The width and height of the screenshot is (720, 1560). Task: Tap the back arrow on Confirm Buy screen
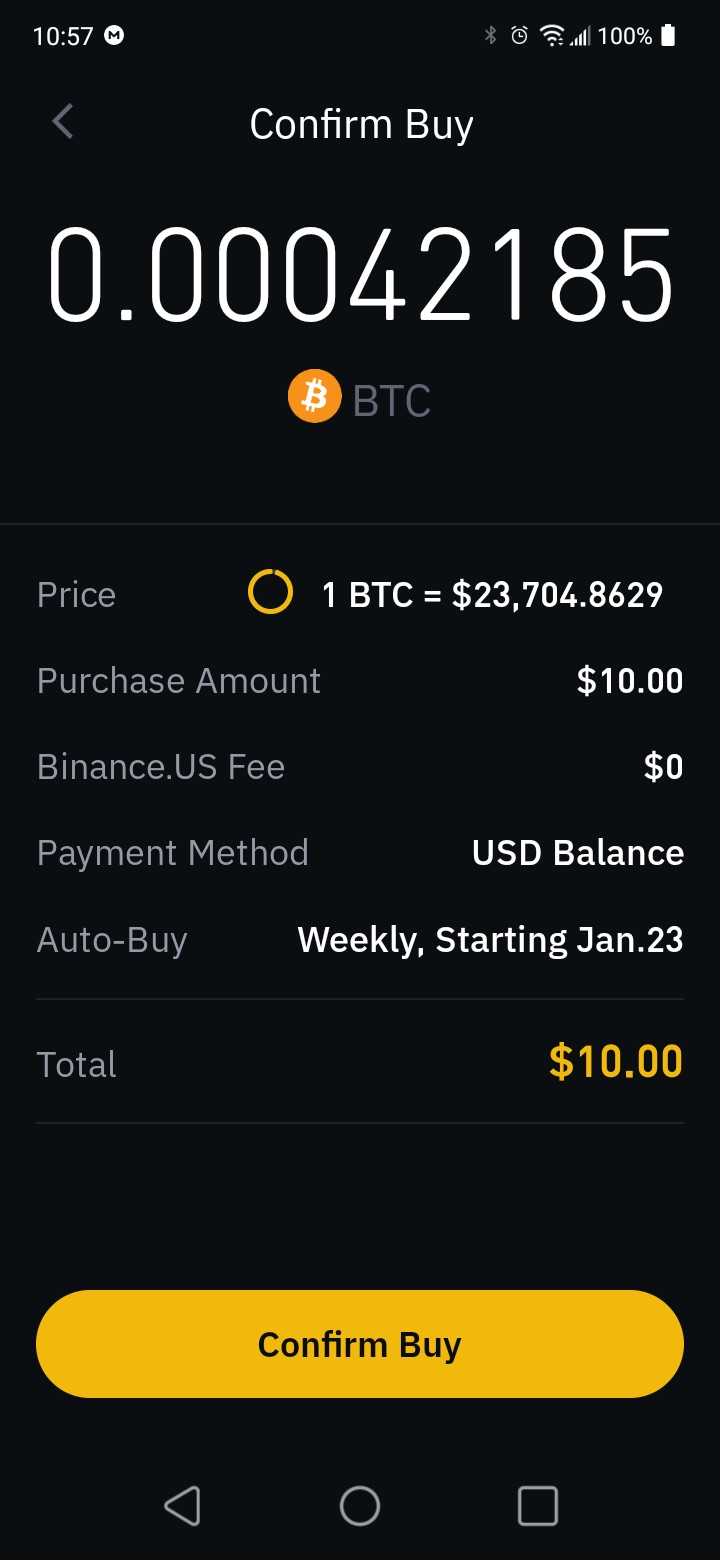(x=62, y=121)
